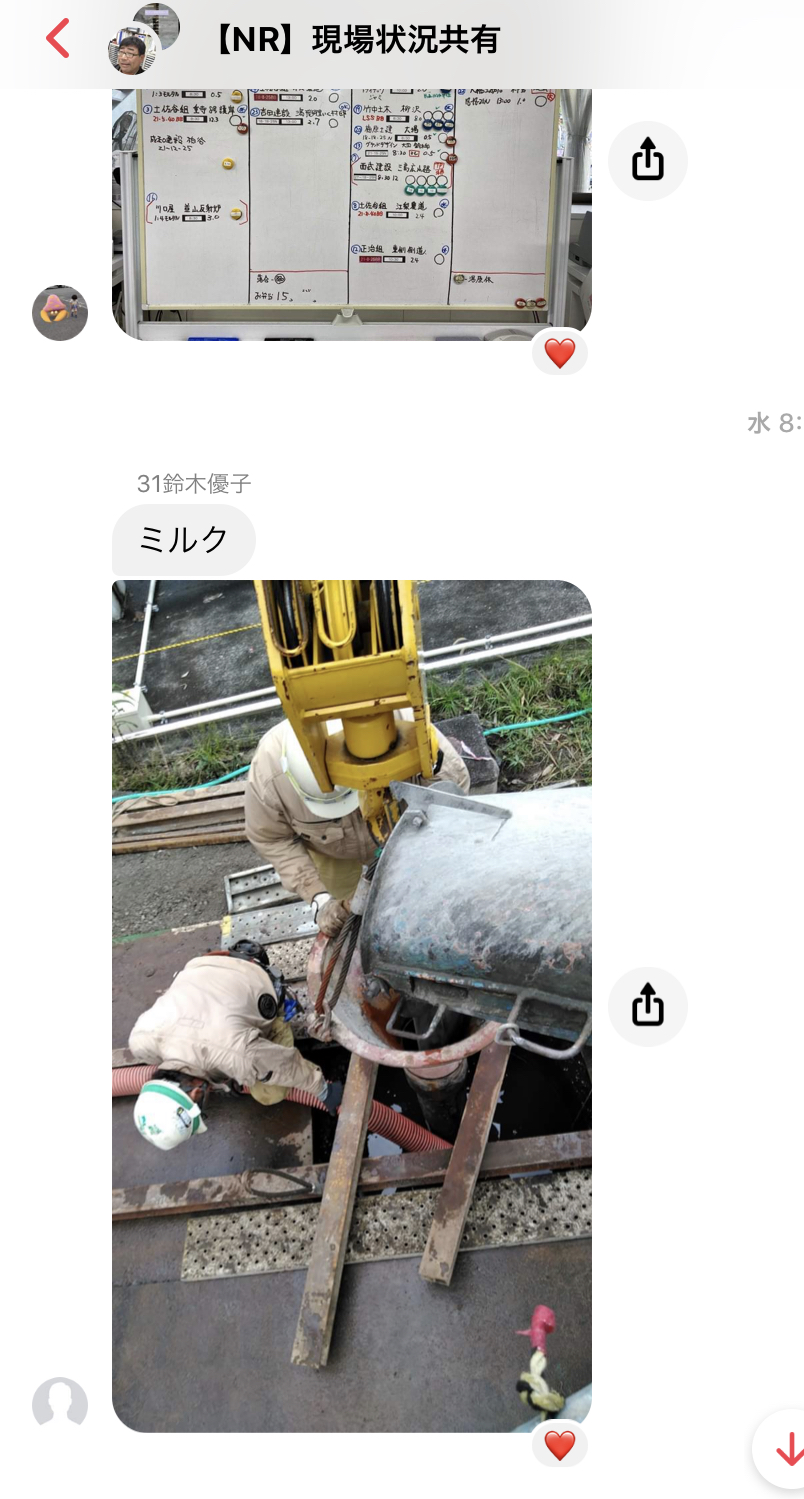Viewport: 804px width, 1499px height.
Task: Jump to latest messages with down arrow
Action: pos(786,1449)
